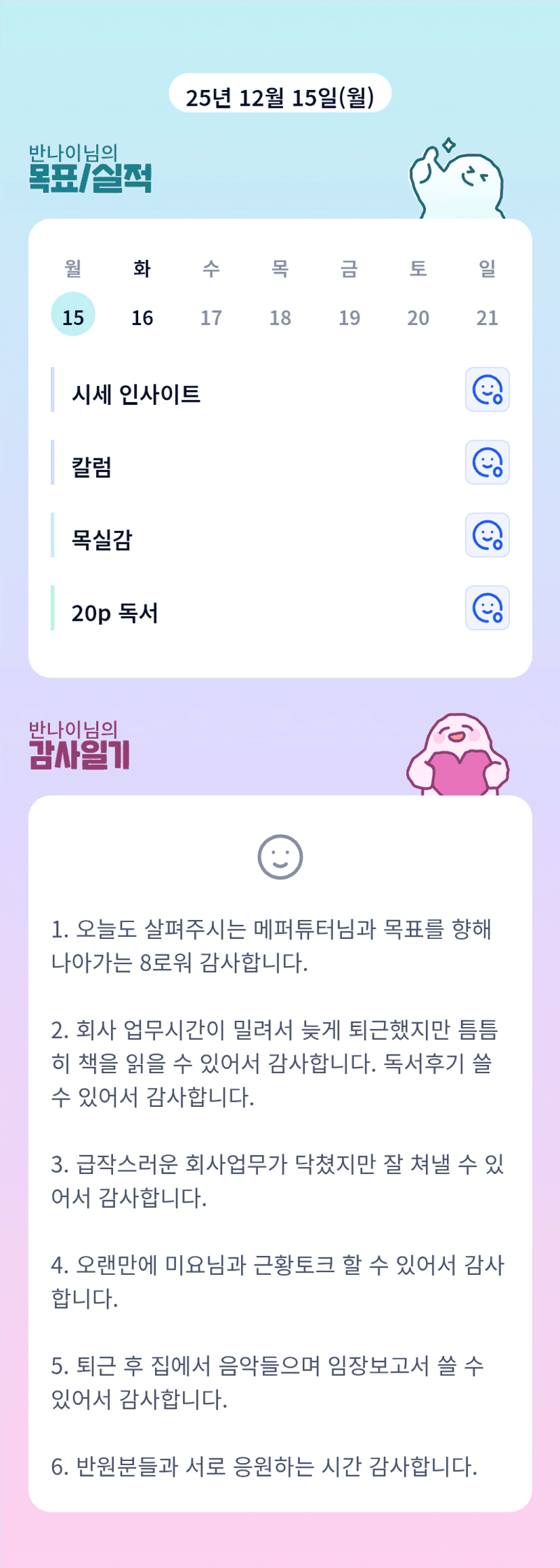Select Sunday the 21st

coord(487,315)
